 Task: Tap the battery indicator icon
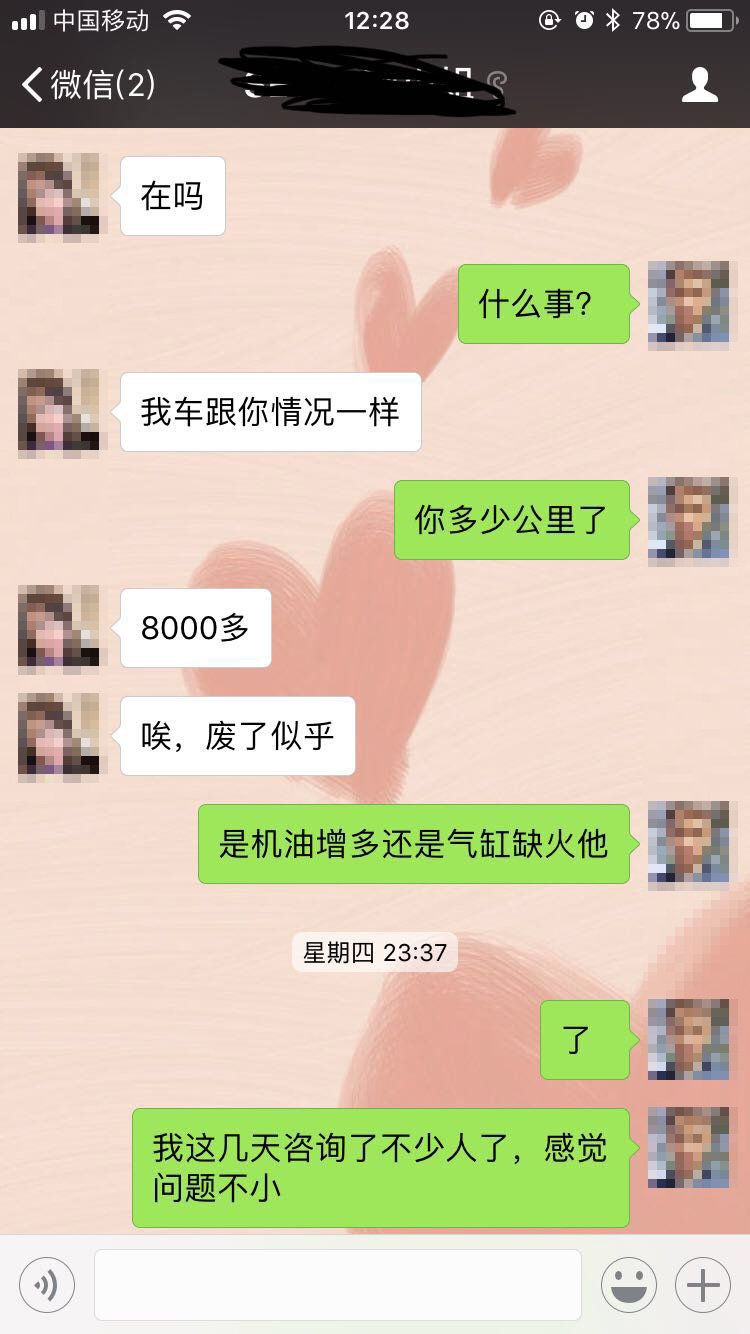(714, 20)
